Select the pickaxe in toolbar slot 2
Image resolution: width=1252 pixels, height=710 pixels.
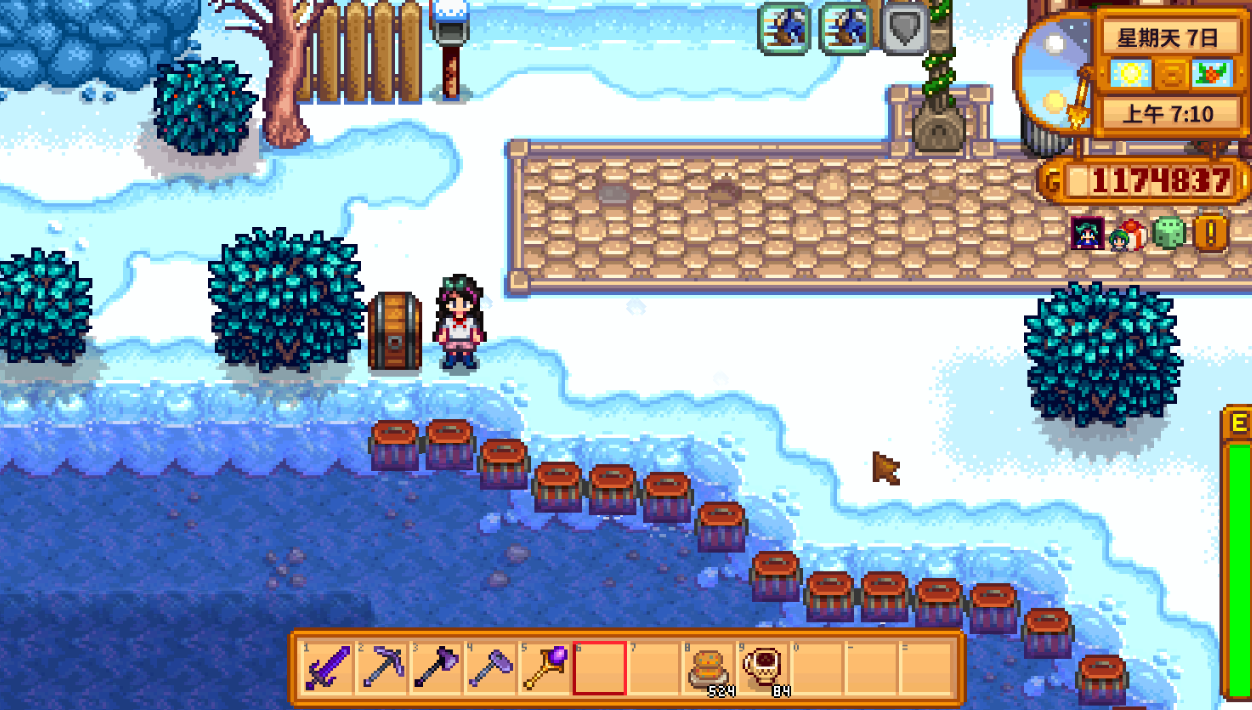click(x=383, y=667)
